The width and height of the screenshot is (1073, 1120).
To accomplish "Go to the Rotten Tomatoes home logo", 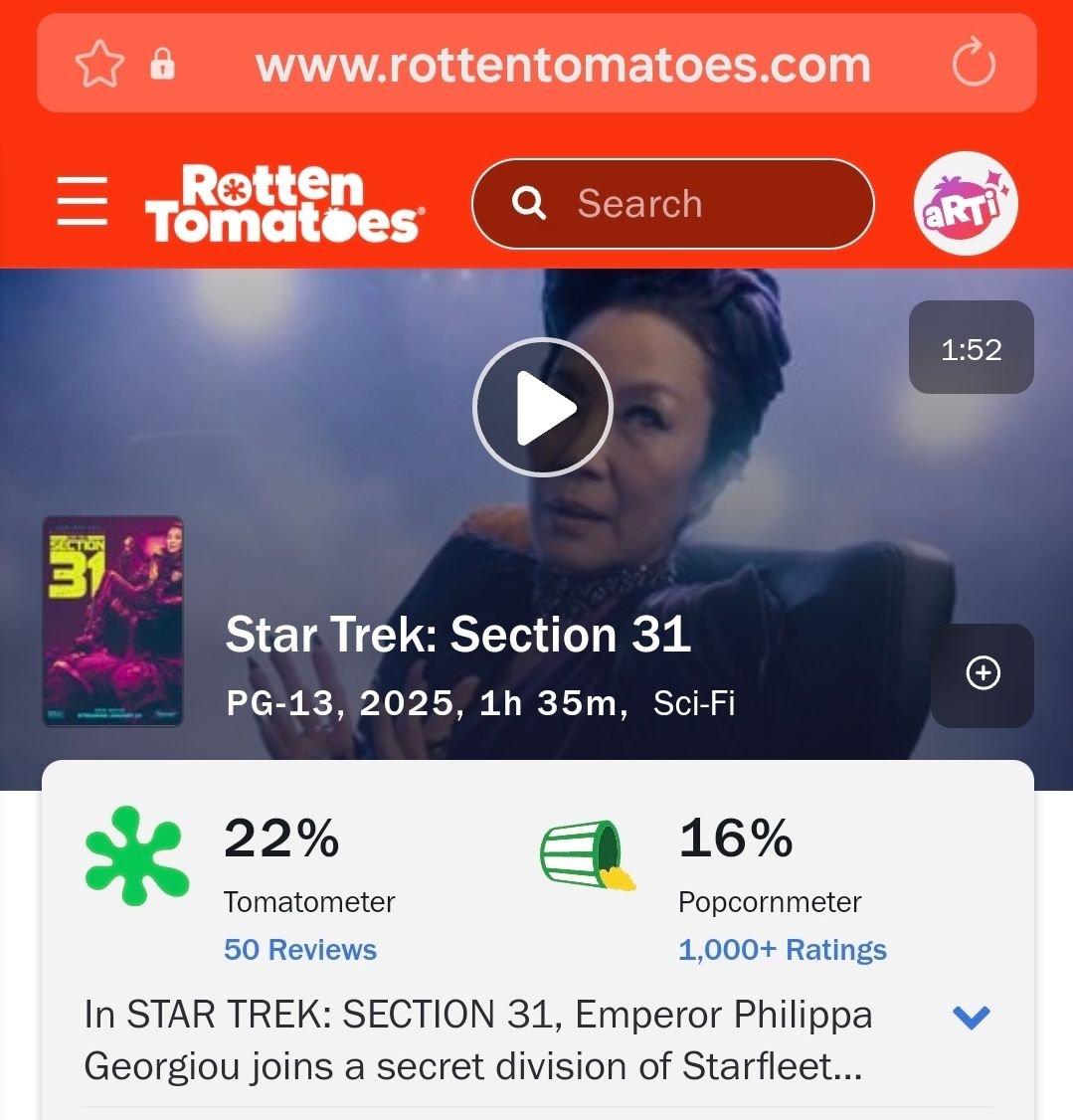I will [x=284, y=204].
